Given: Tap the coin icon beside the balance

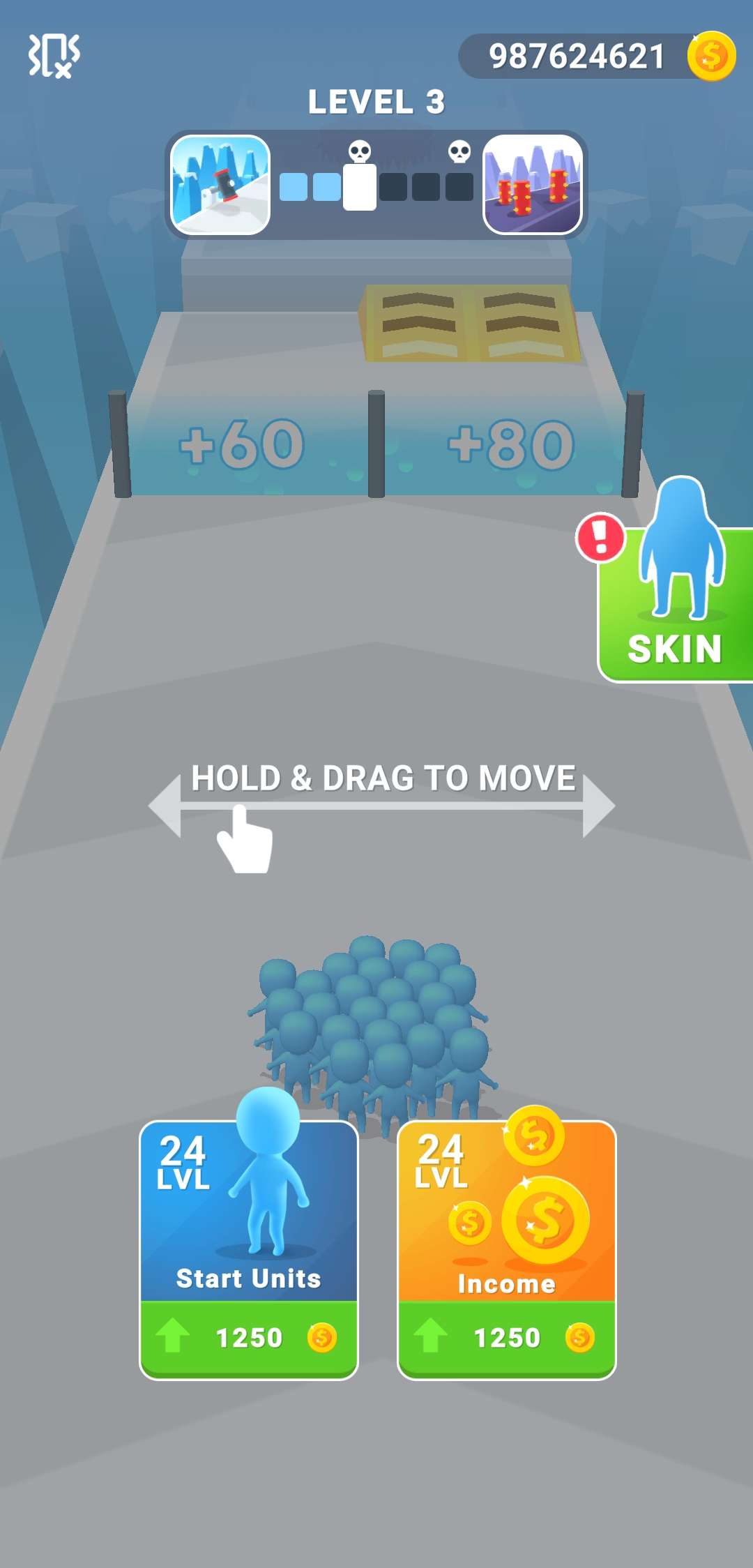Looking at the screenshot, I should (710, 56).
